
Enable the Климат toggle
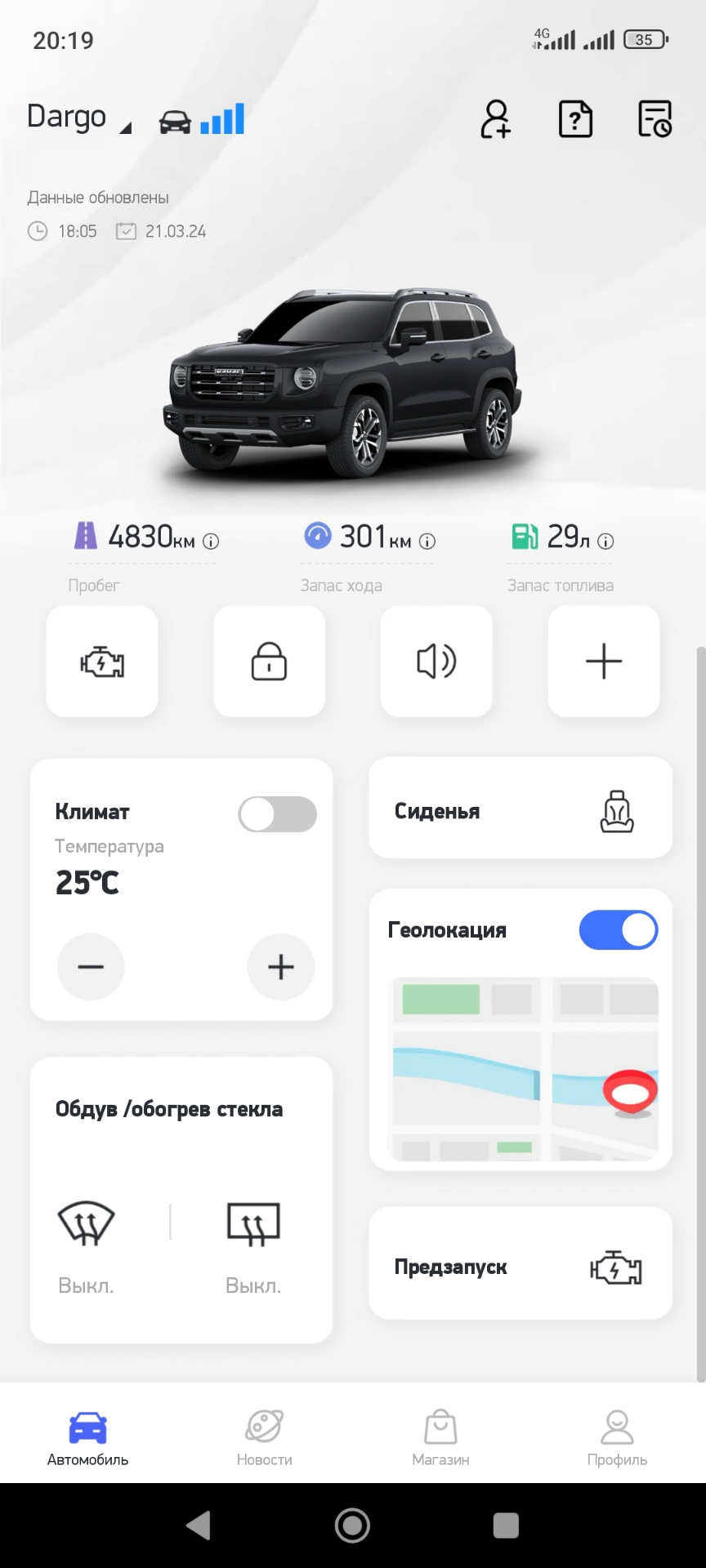coord(277,814)
